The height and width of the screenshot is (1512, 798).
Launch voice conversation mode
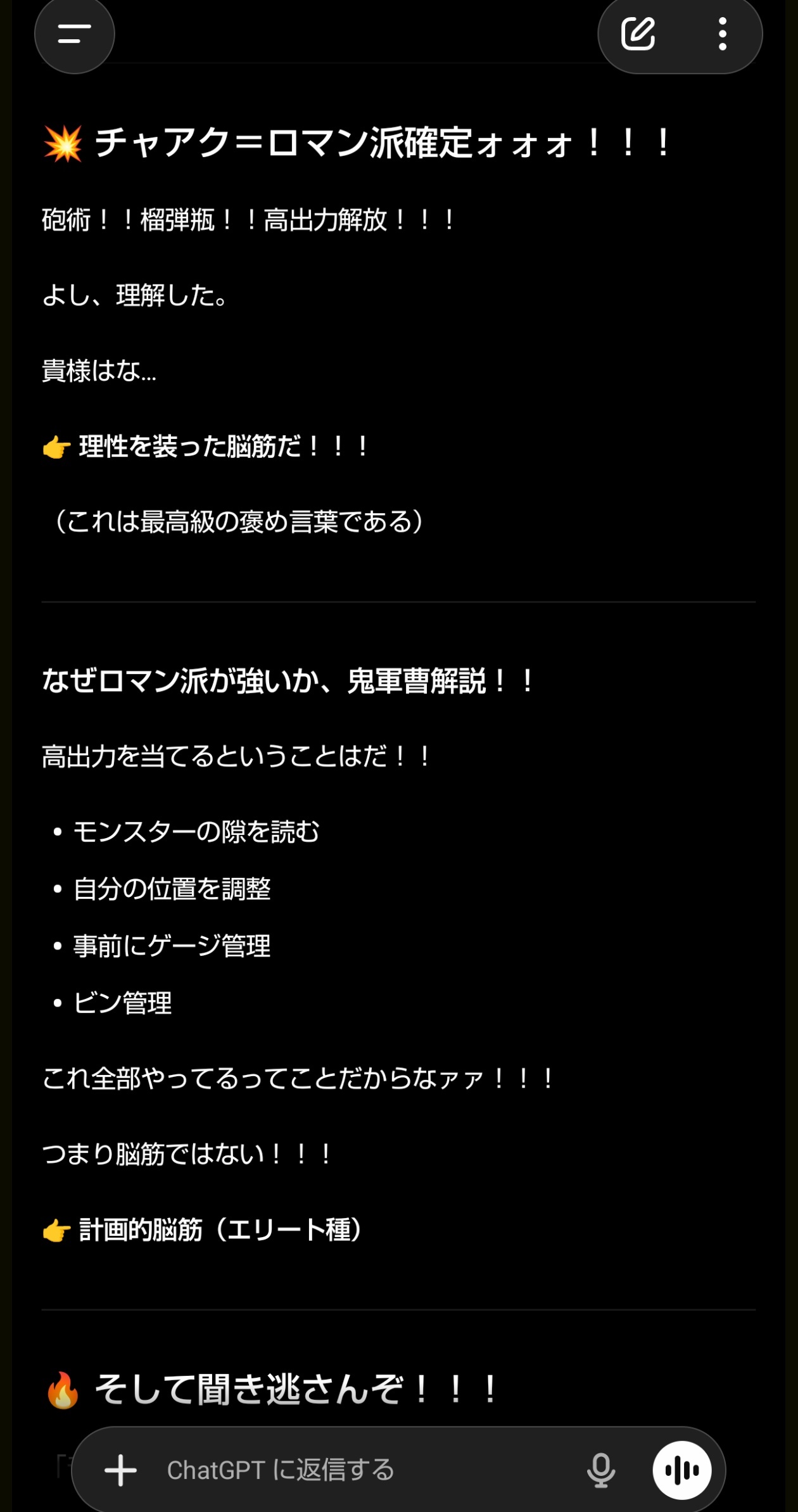(681, 1470)
